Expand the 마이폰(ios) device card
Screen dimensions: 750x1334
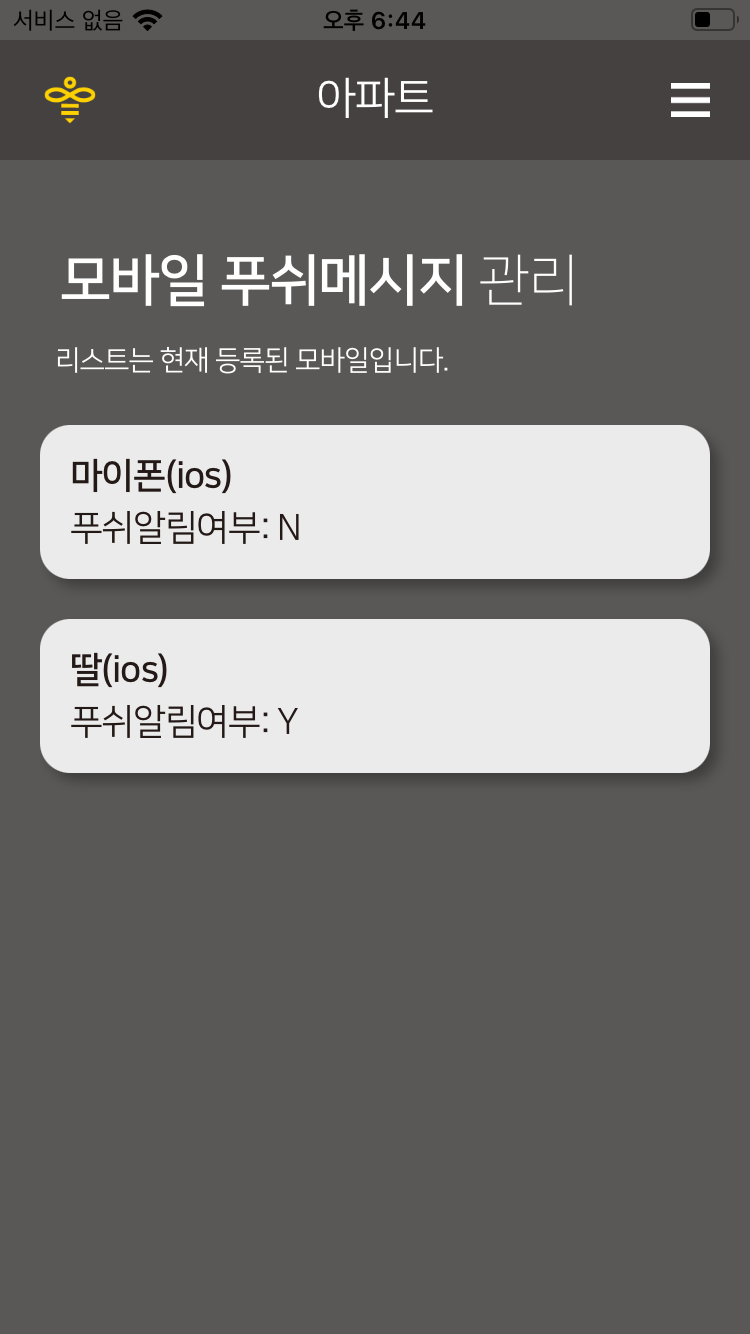(x=375, y=501)
